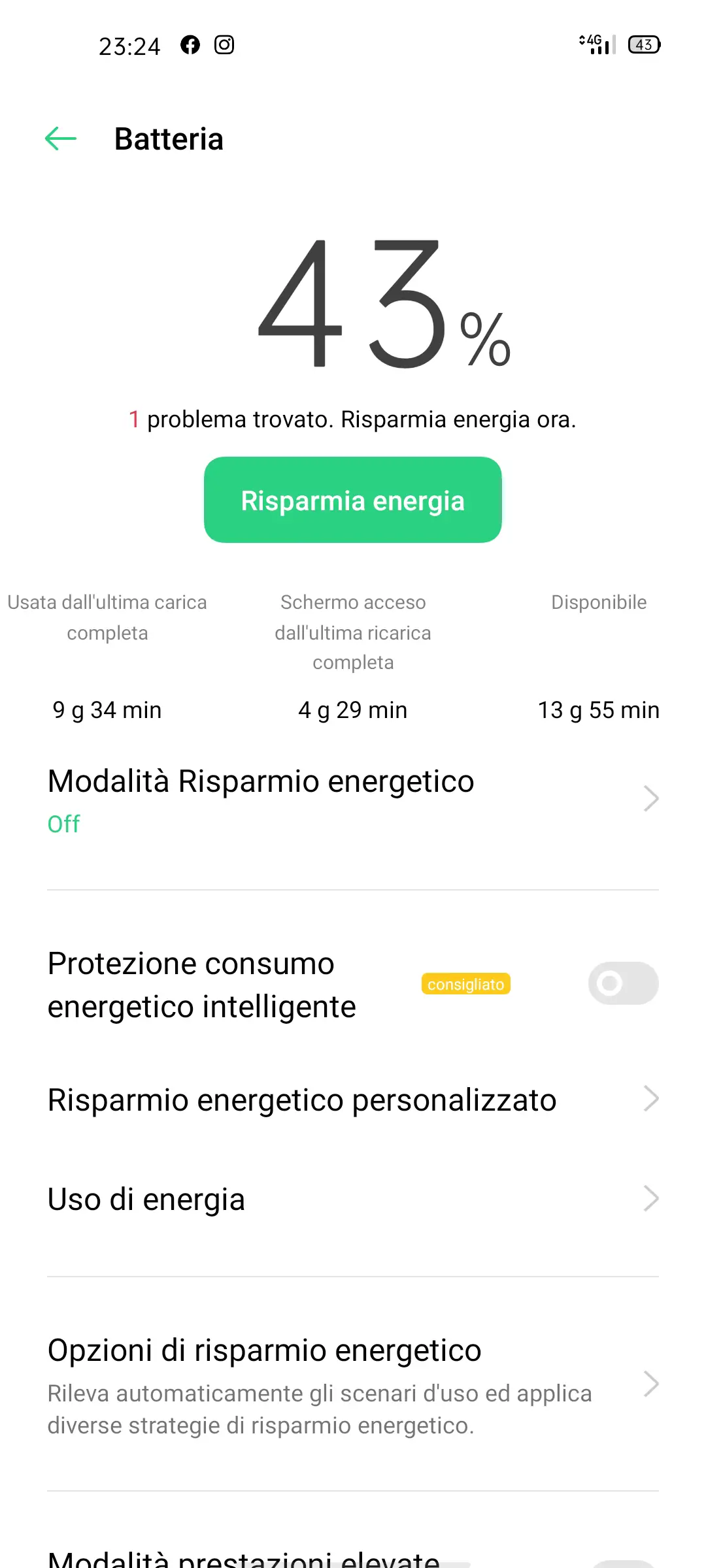The height and width of the screenshot is (1568, 706).
Task: Enable Protezione consumo energetico intelligente
Action: (623, 983)
